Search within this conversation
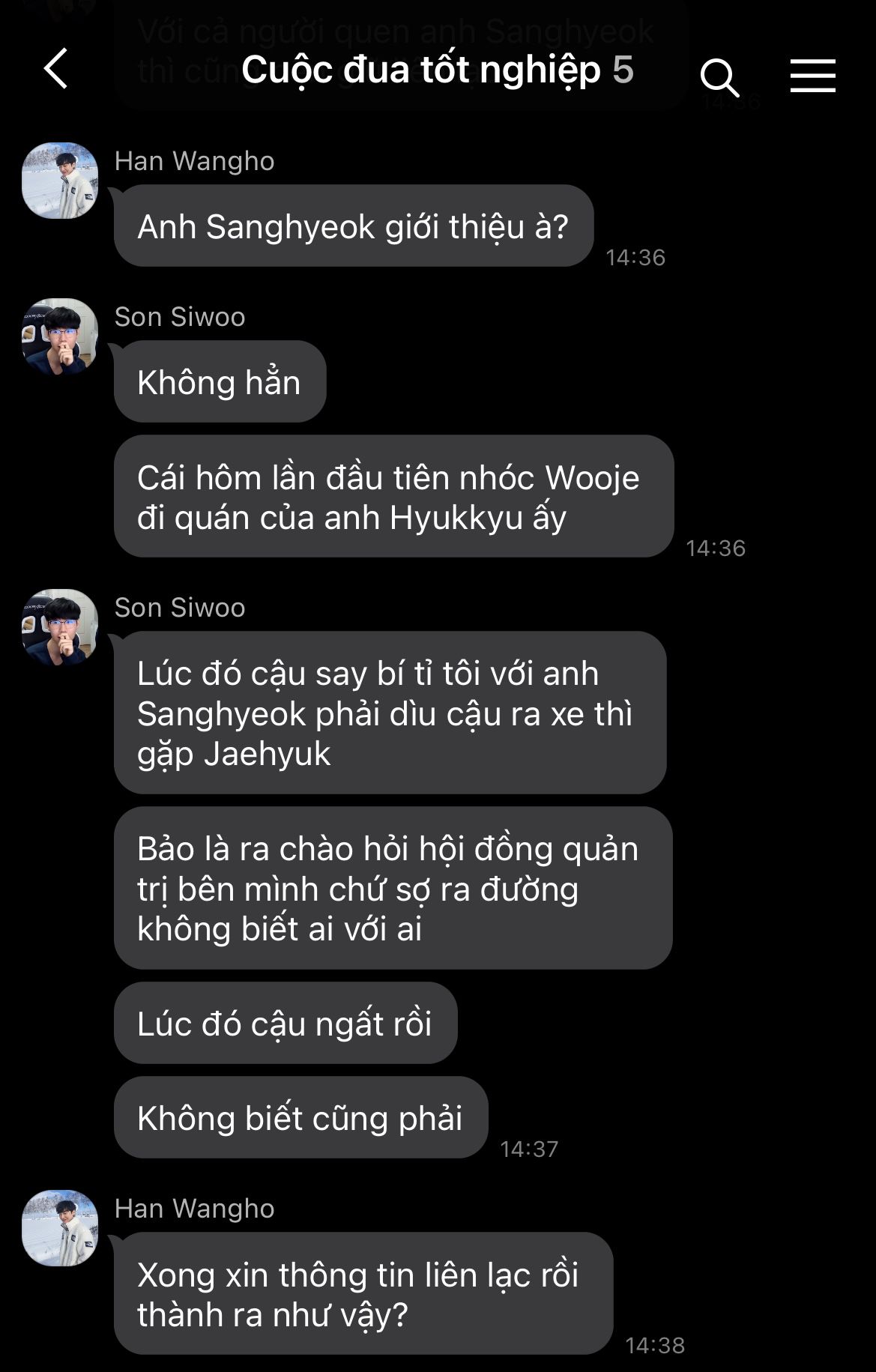Viewport: 876px width, 1372px height. click(x=719, y=76)
